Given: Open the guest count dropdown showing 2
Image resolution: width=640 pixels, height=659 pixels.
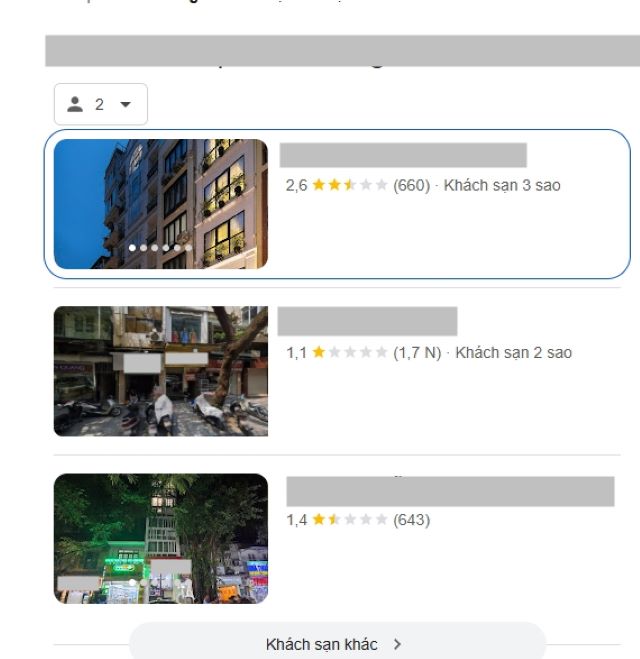Looking at the screenshot, I should [x=100, y=104].
